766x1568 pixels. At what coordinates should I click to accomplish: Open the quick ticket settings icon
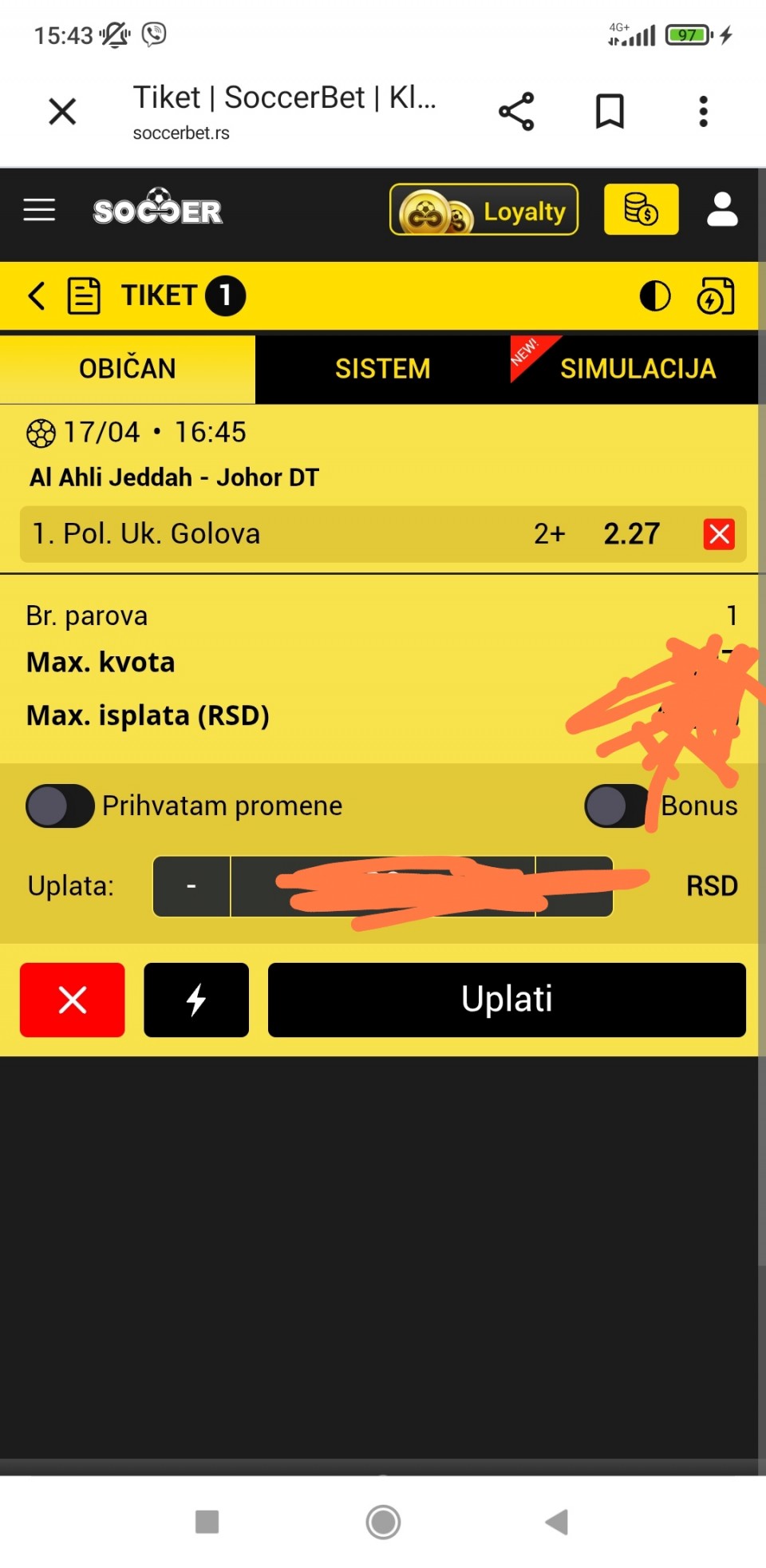click(715, 296)
